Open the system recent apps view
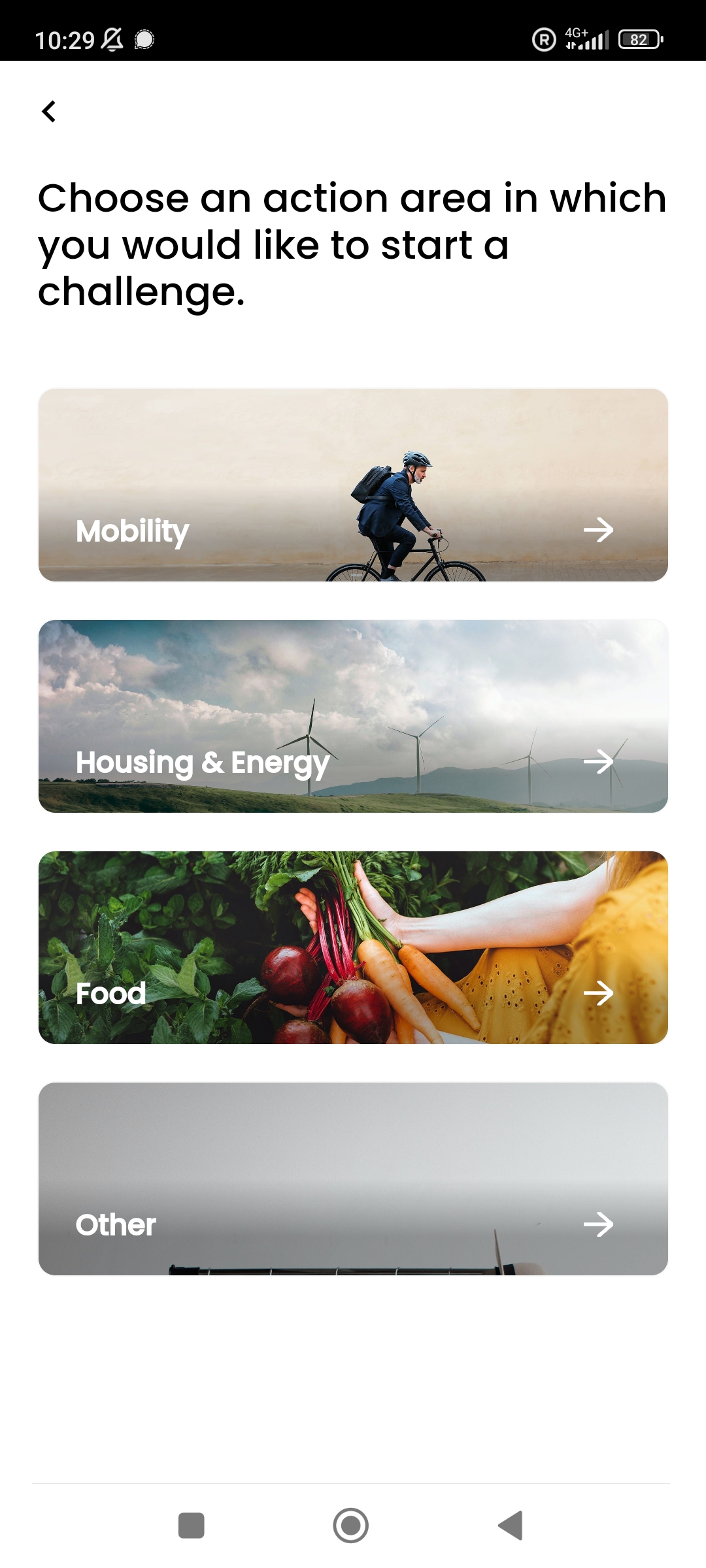706x1568 pixels. click(x=191, y=1526)
